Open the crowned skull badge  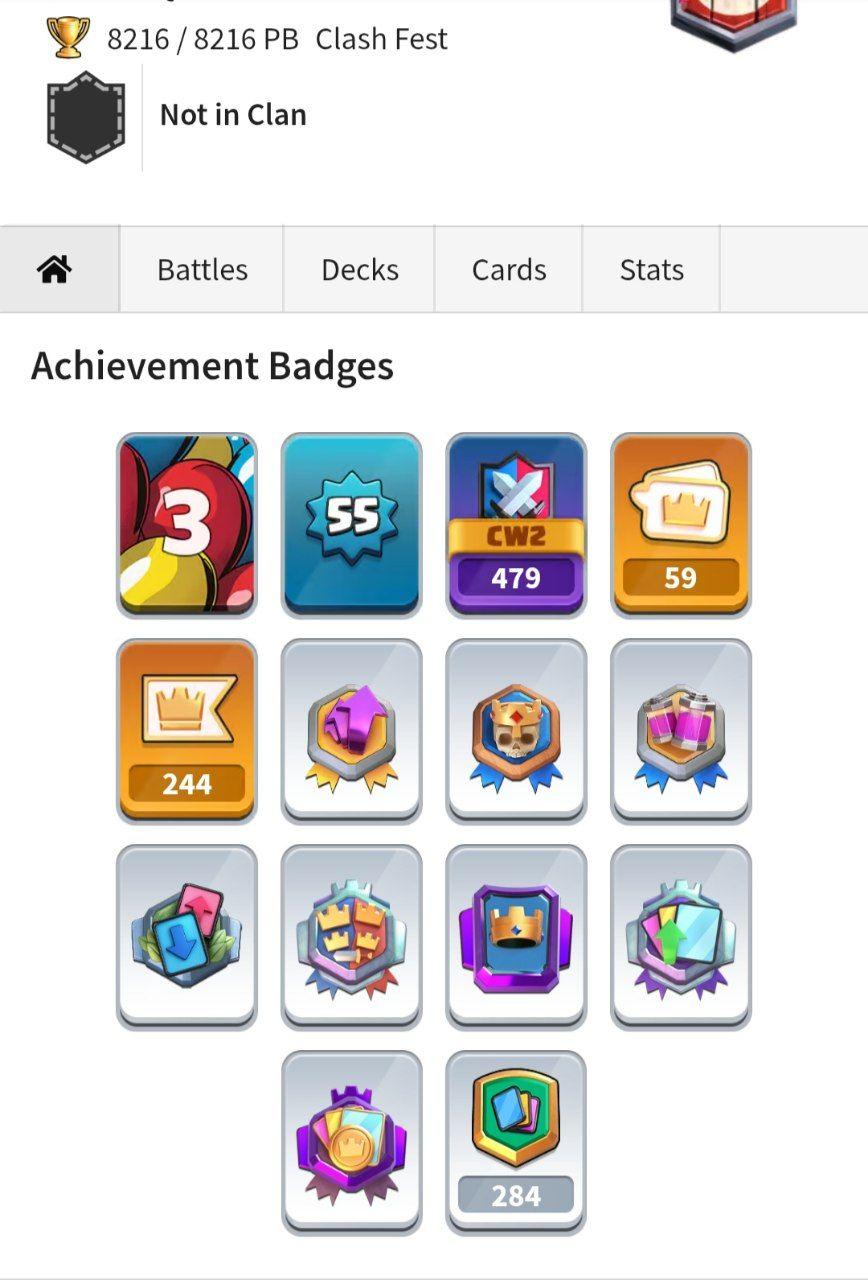516,731
